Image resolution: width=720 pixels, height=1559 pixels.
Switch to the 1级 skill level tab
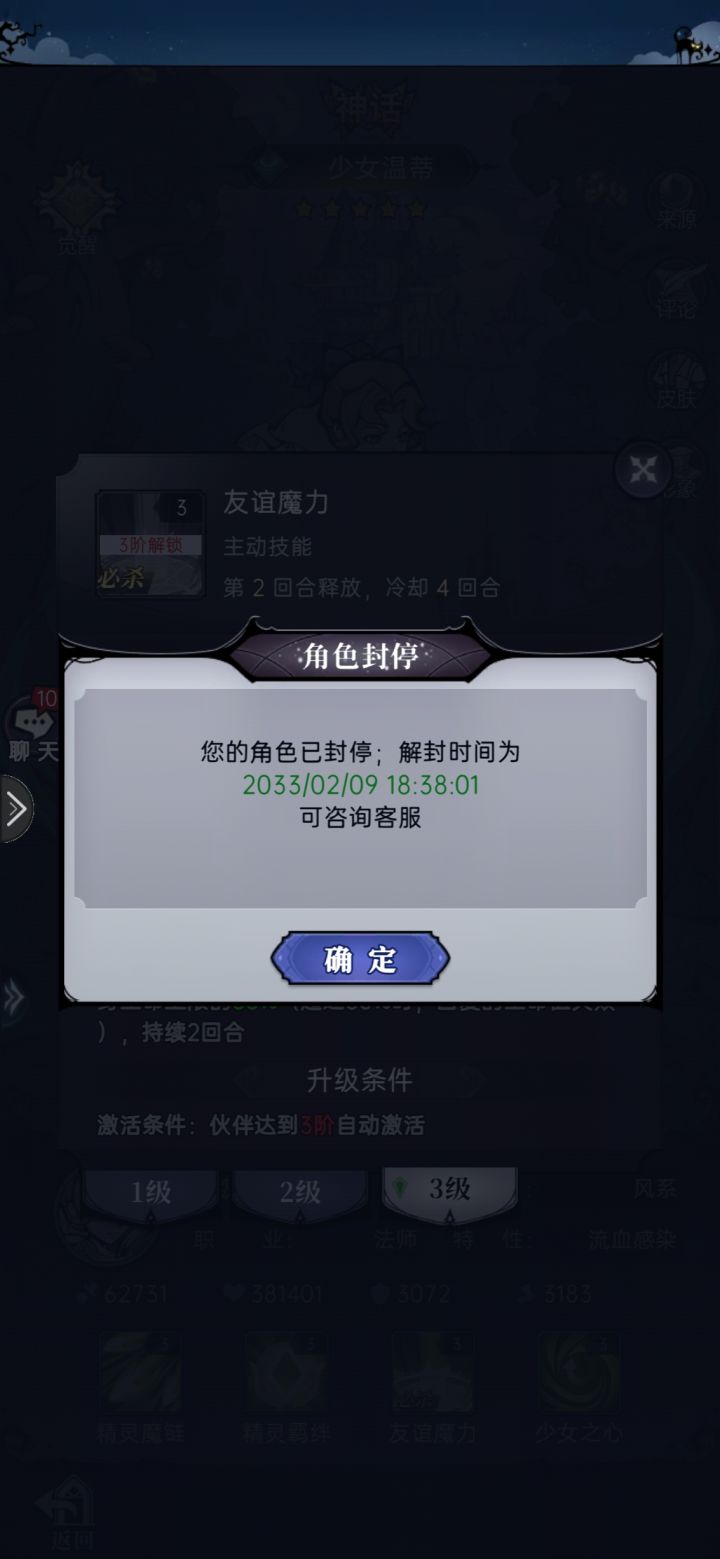(x=151, y=1192)
